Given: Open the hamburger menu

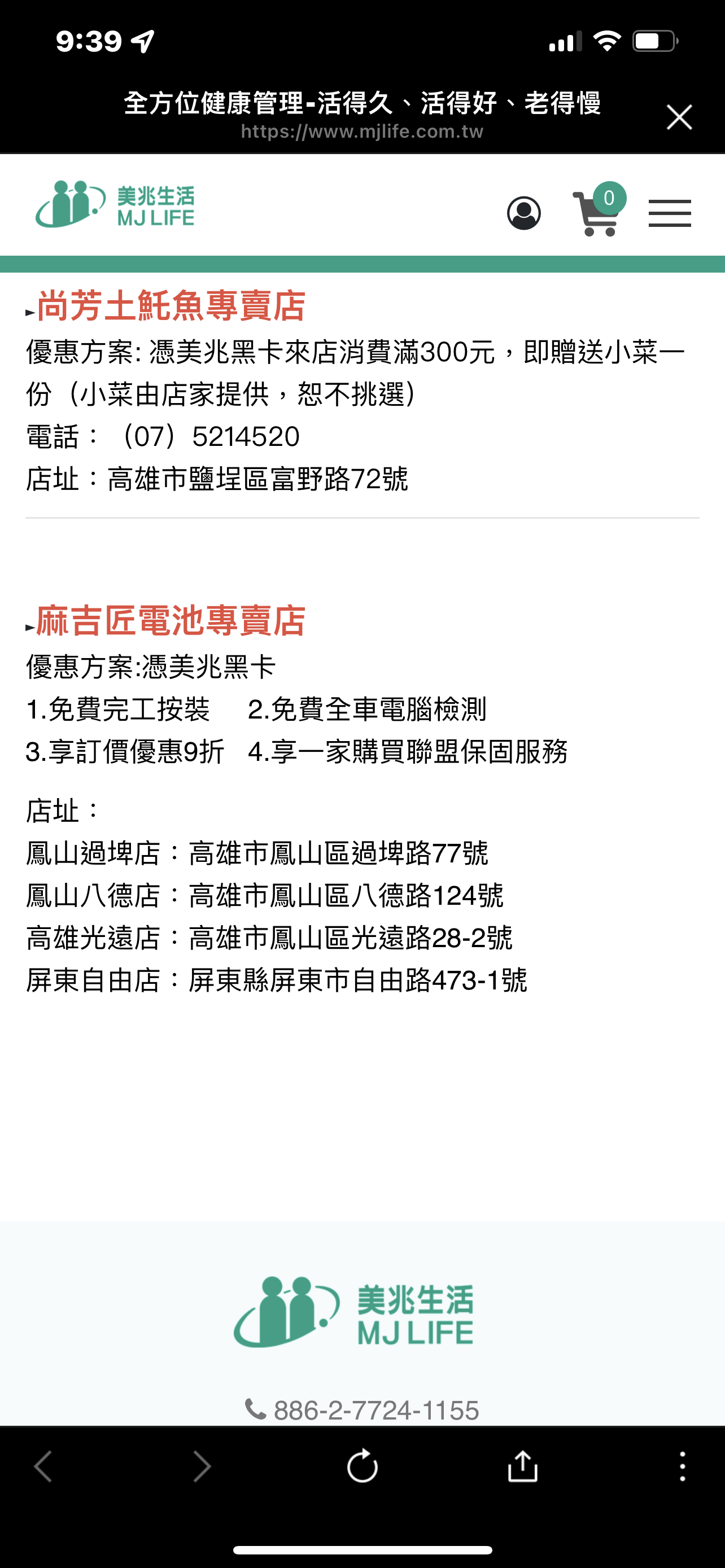Looking at the screenshot, I should click(670, 213).
